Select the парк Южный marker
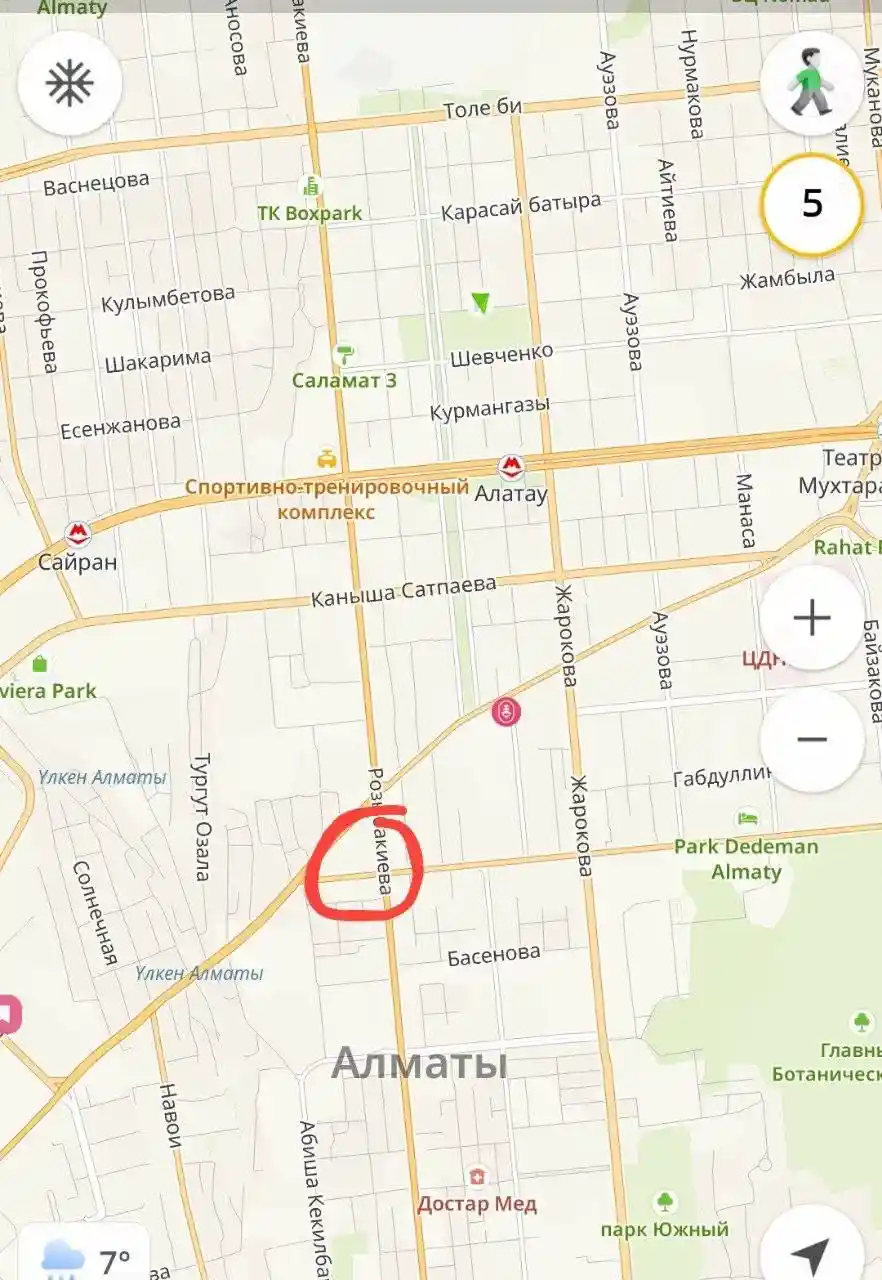This screenshot has width=882, height=1280. [x=665, y=1202]
